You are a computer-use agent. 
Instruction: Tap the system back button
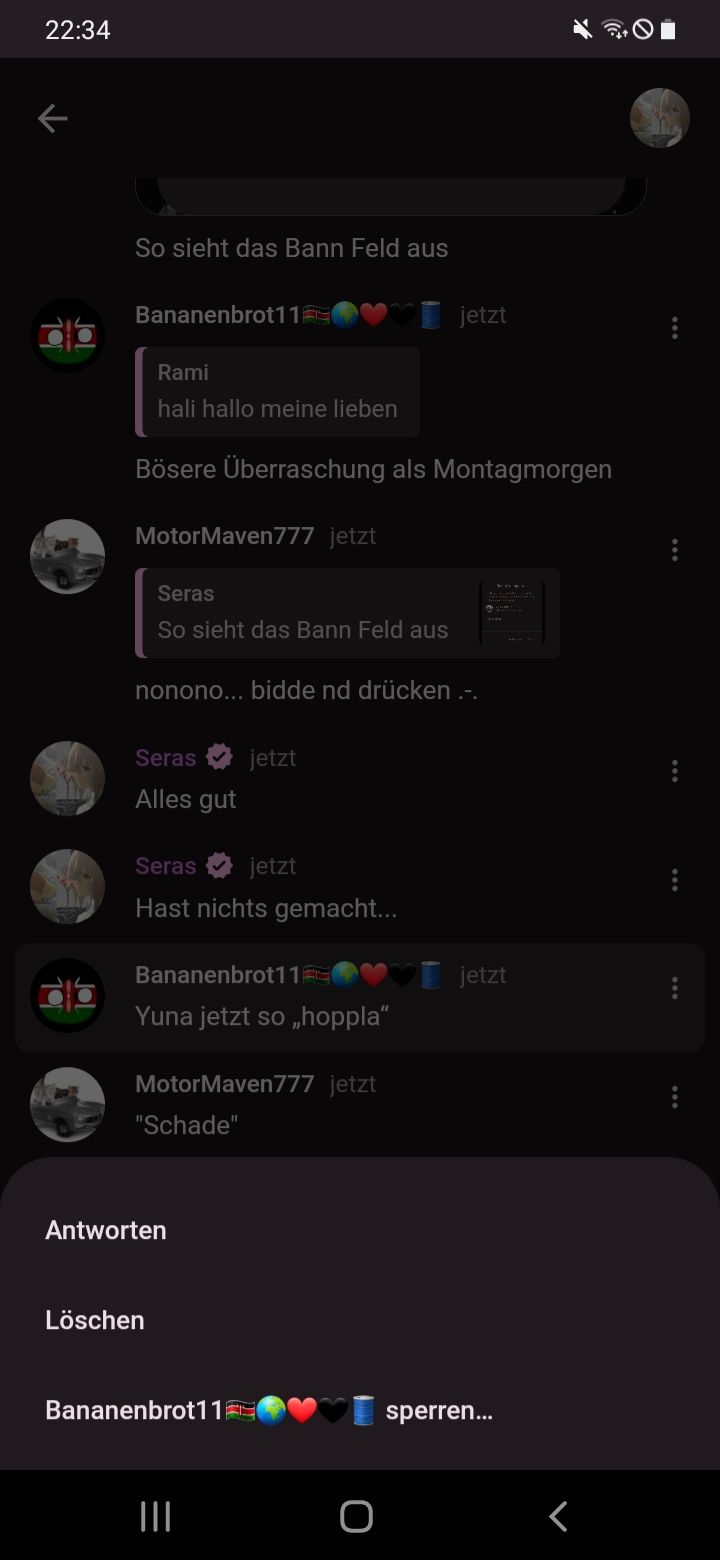click(558, 1516)
